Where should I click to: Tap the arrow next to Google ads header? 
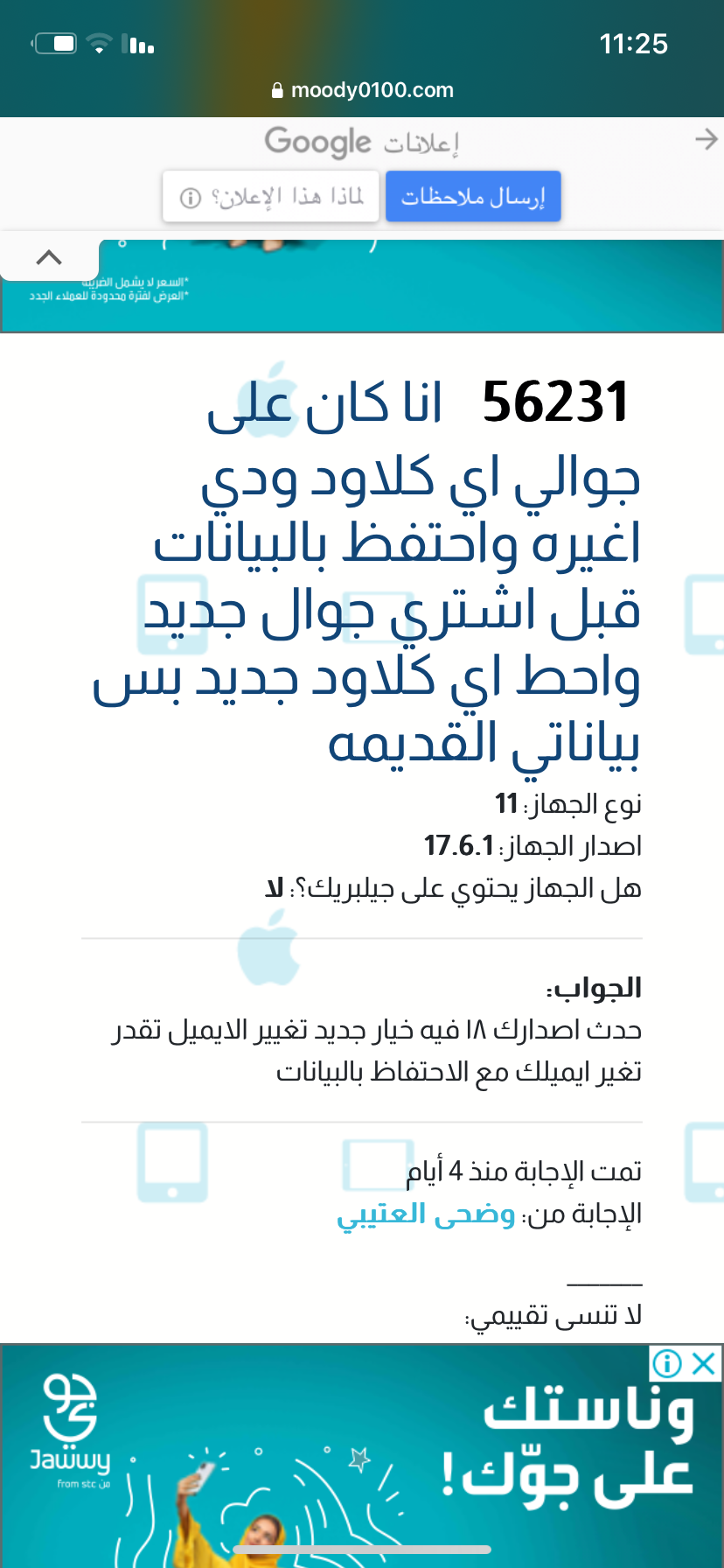pos(706,139)
